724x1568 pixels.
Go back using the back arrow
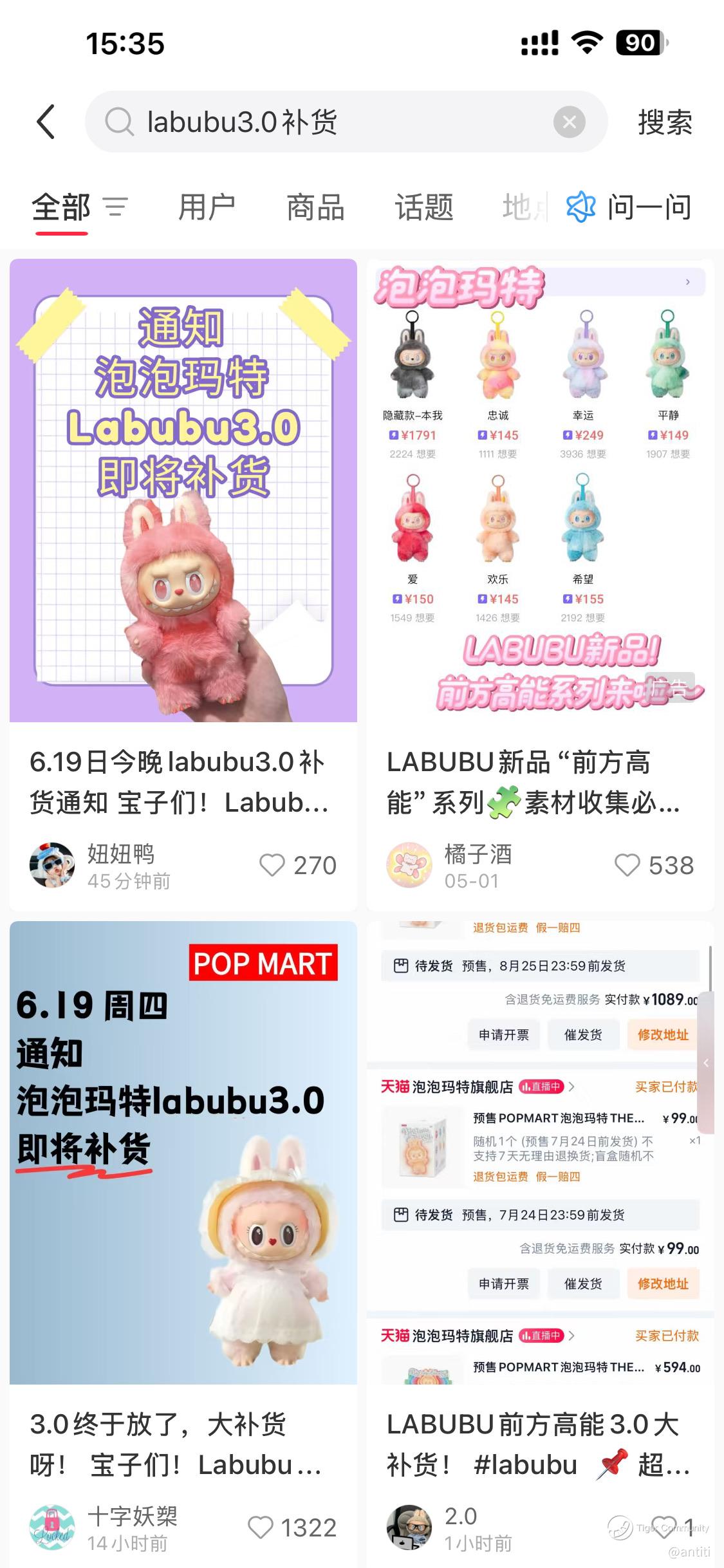(x=46, y=122)
